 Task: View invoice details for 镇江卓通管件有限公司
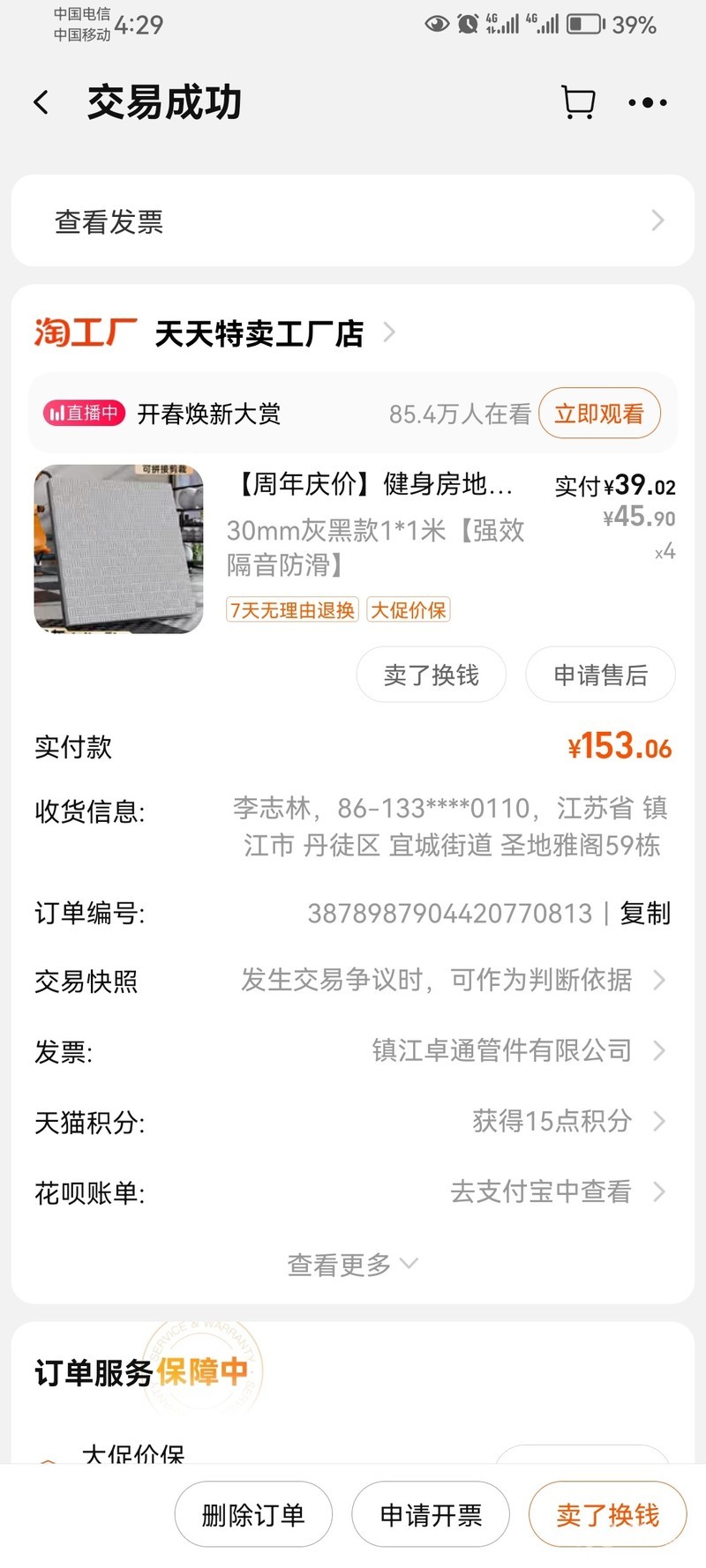tap(503, 1050)
